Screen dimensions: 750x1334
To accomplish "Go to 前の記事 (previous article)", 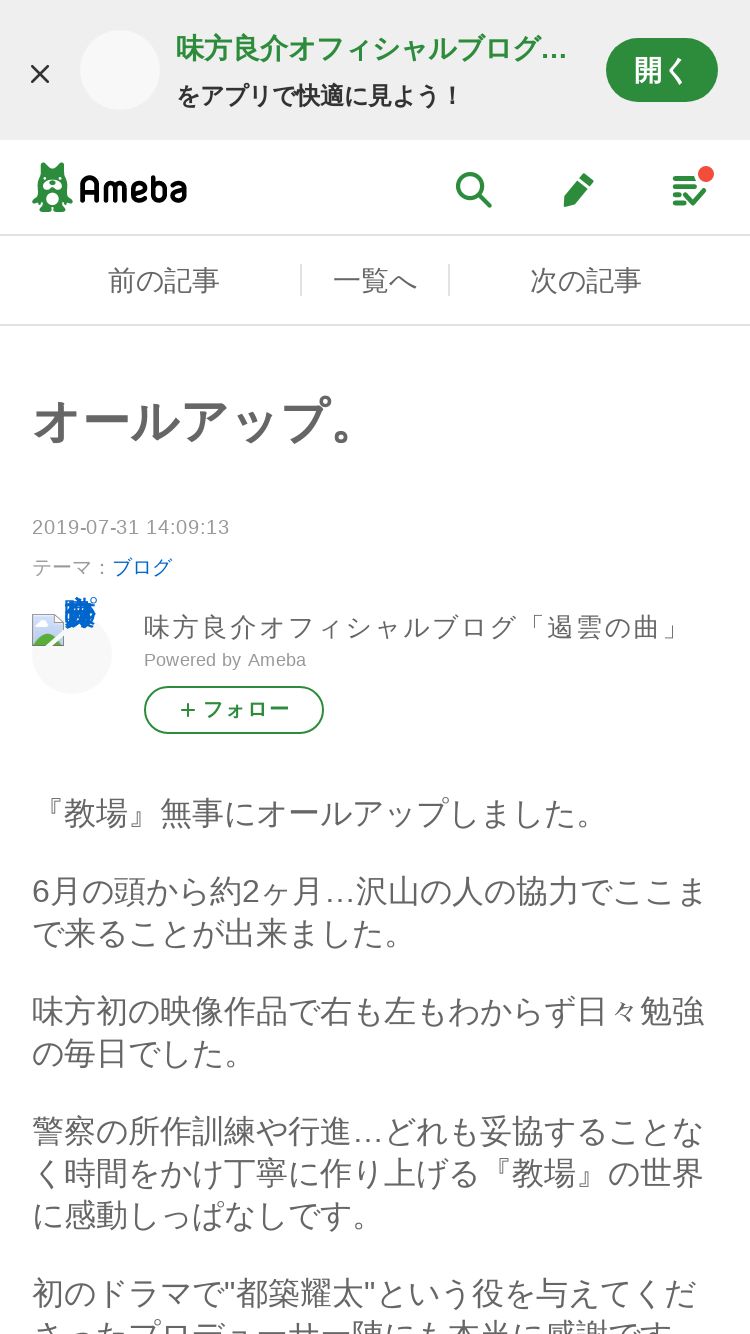I will pyautogui.click(x=164, y=280).
